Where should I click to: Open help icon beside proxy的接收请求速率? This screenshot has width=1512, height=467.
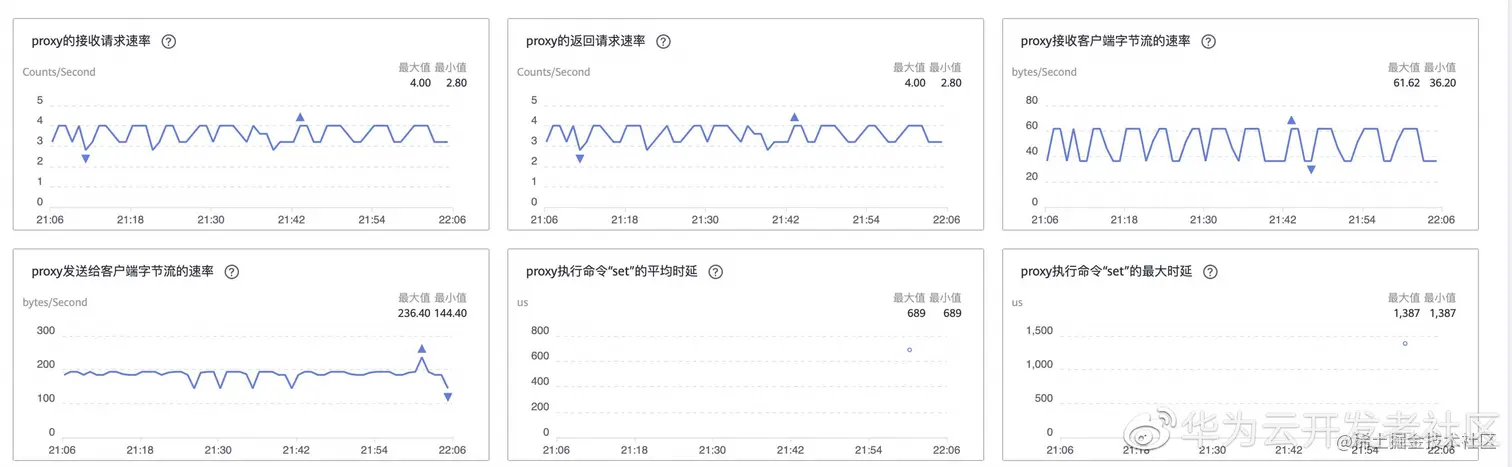[169, 42]
